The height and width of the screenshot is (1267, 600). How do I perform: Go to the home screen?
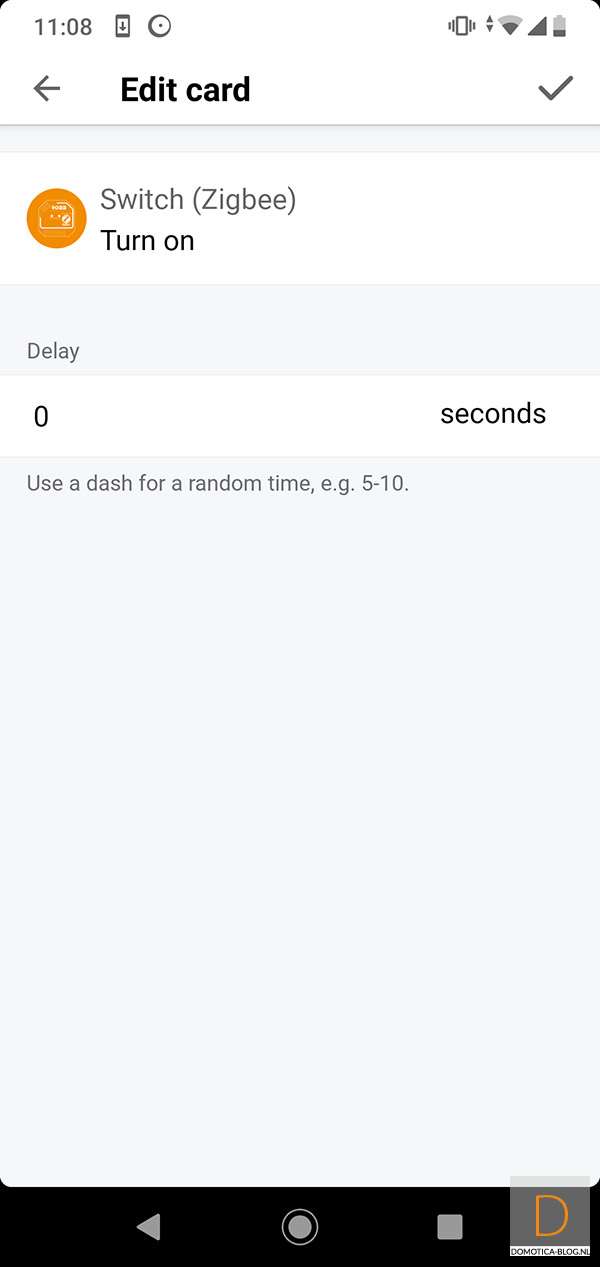[300, 1226]
